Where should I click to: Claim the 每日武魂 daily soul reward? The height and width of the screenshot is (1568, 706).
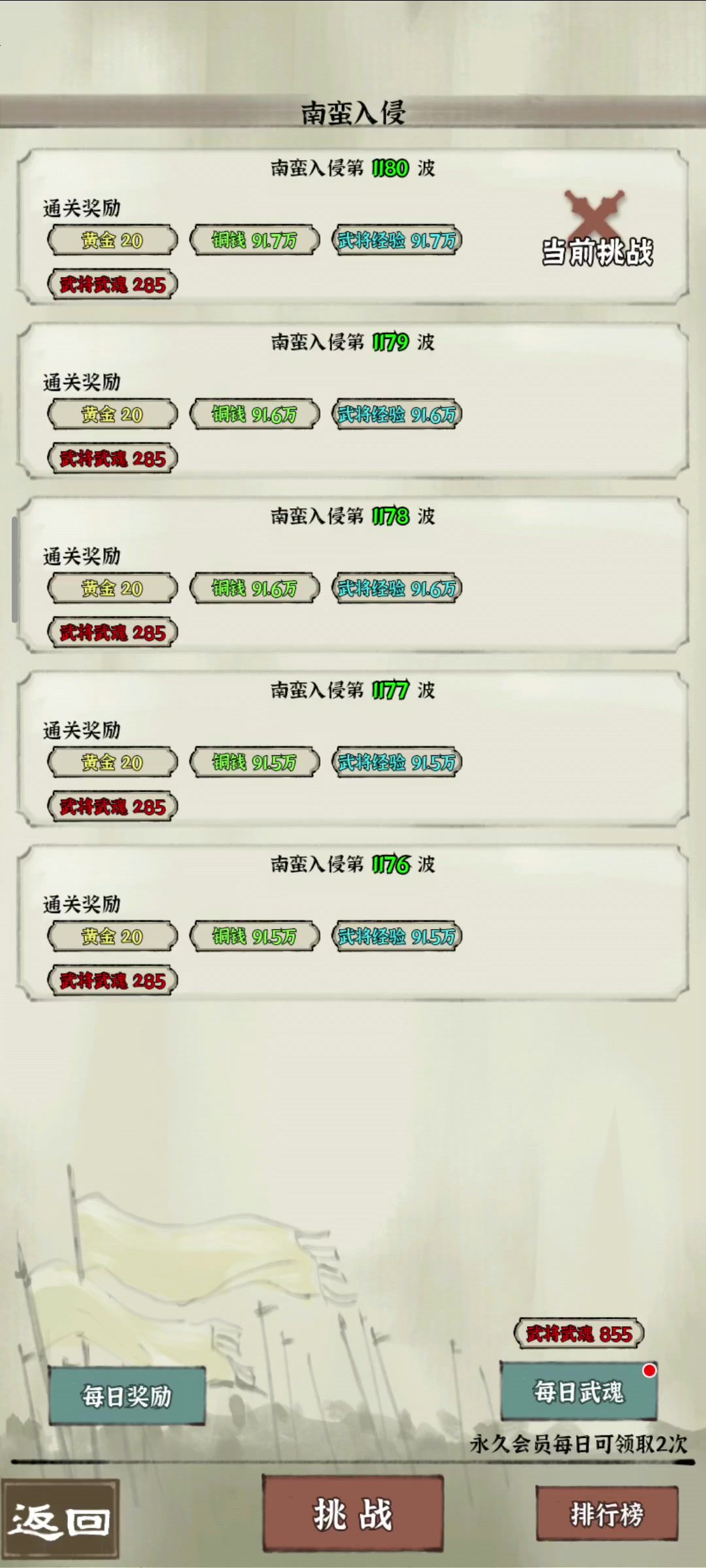pos(579,1392)
